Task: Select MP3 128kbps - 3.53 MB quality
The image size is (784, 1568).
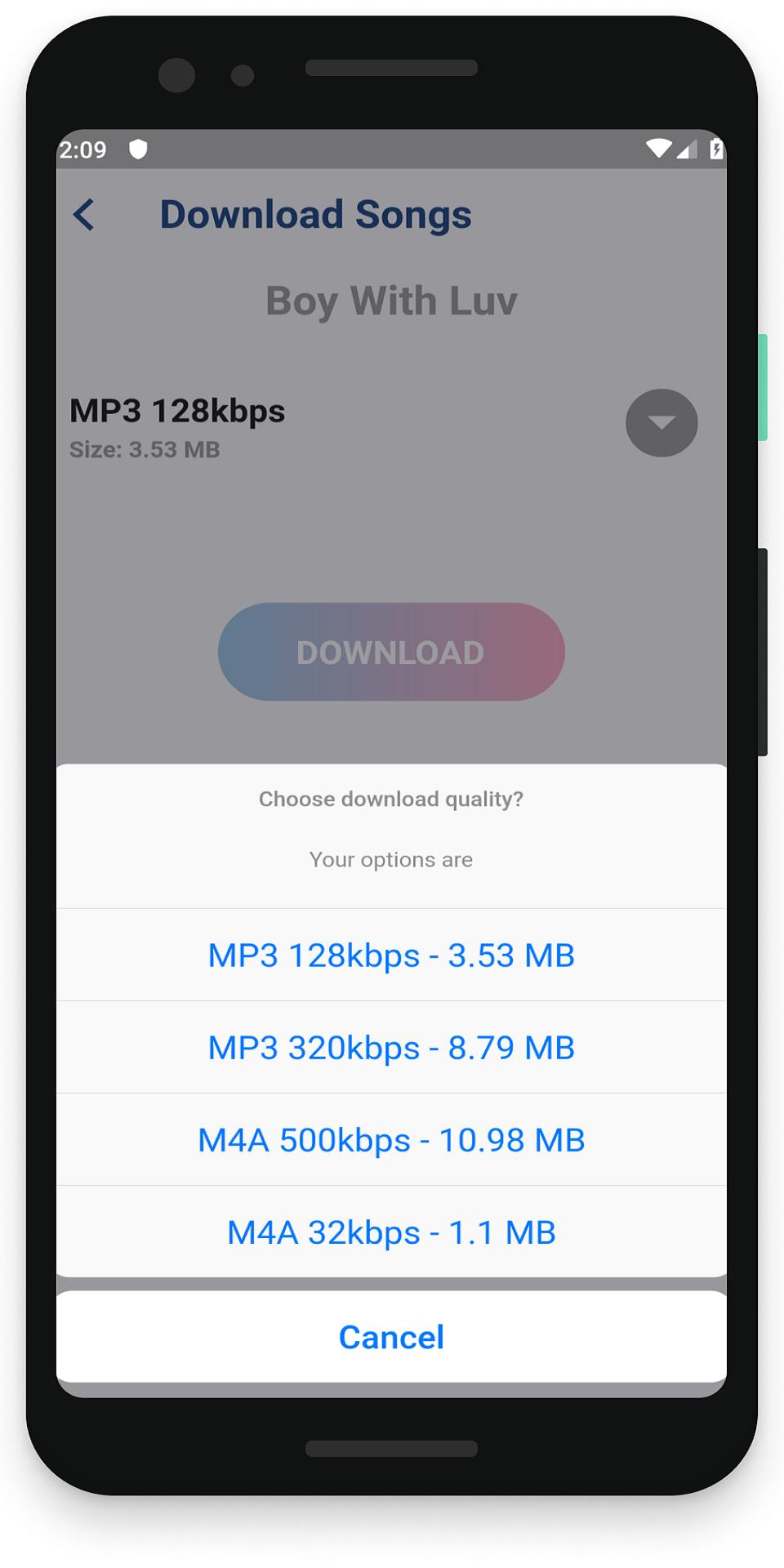Action: pos(391,955)
